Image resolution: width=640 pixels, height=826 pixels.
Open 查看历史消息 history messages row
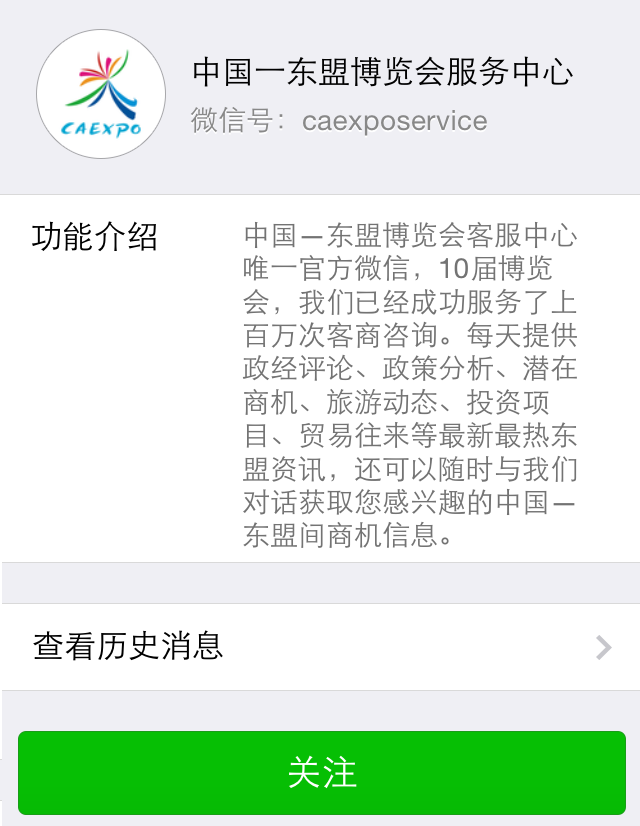pos(320,646)
